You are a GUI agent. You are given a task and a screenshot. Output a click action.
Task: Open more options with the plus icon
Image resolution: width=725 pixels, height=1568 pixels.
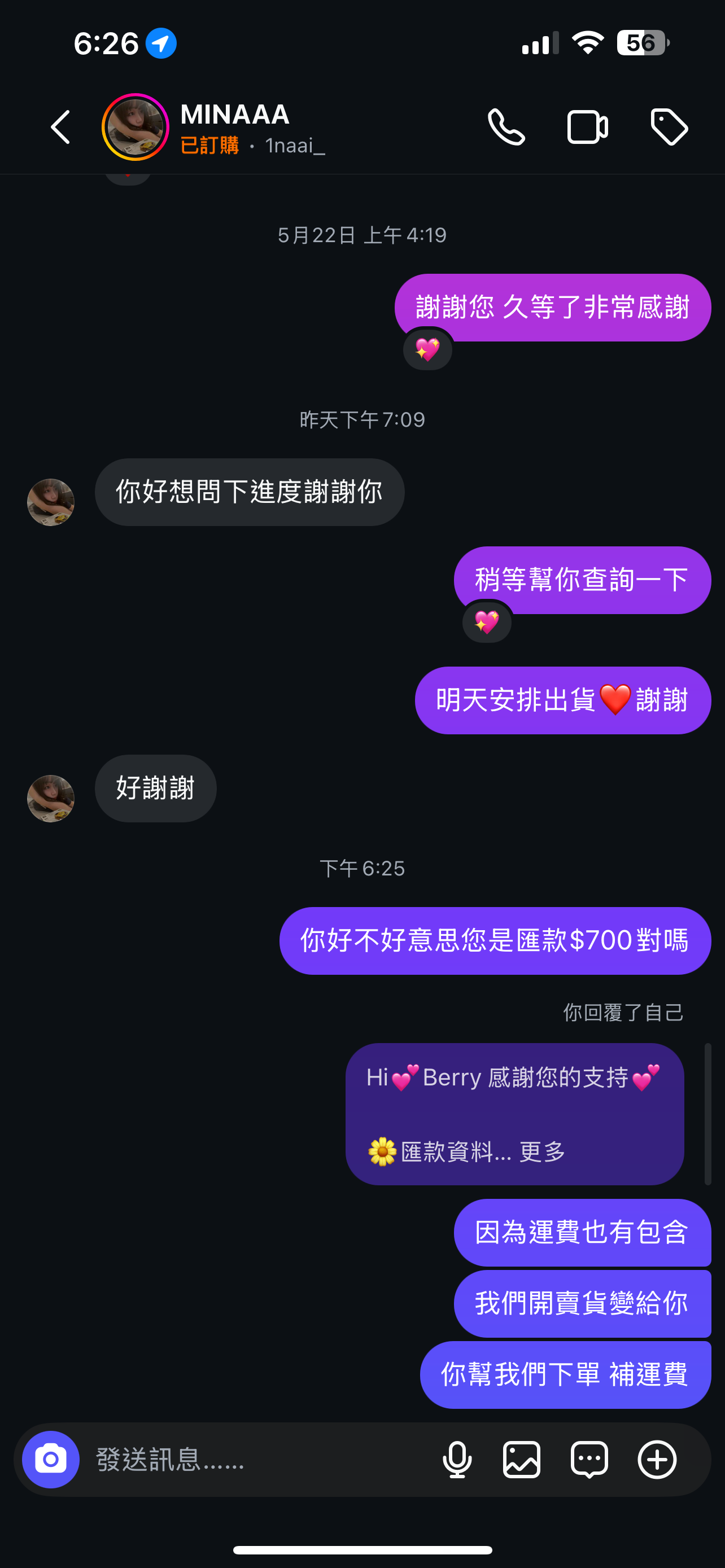click(x=657, y=1460)
